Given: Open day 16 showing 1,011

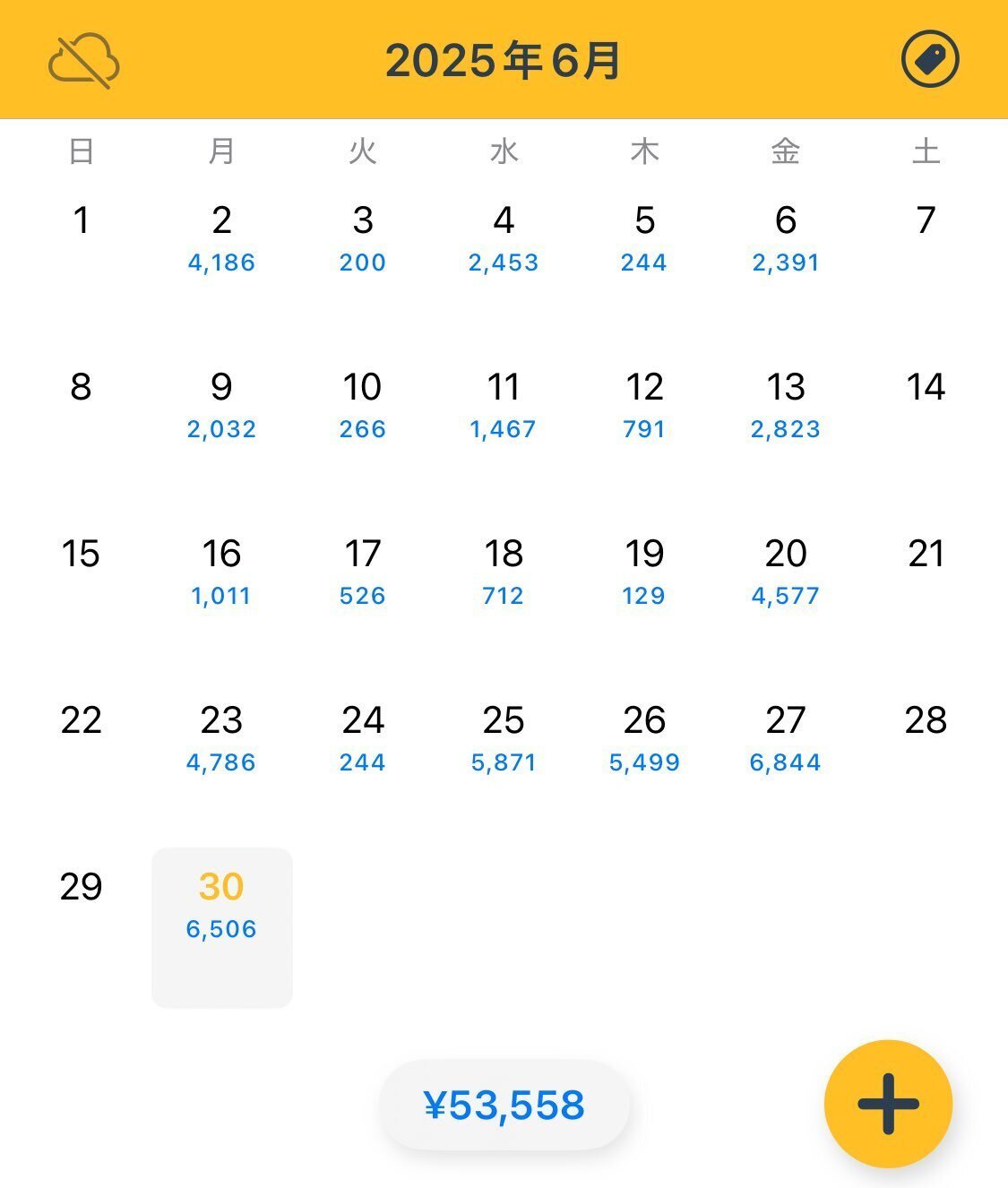Looking at the screenshot, I should [221, 573].
